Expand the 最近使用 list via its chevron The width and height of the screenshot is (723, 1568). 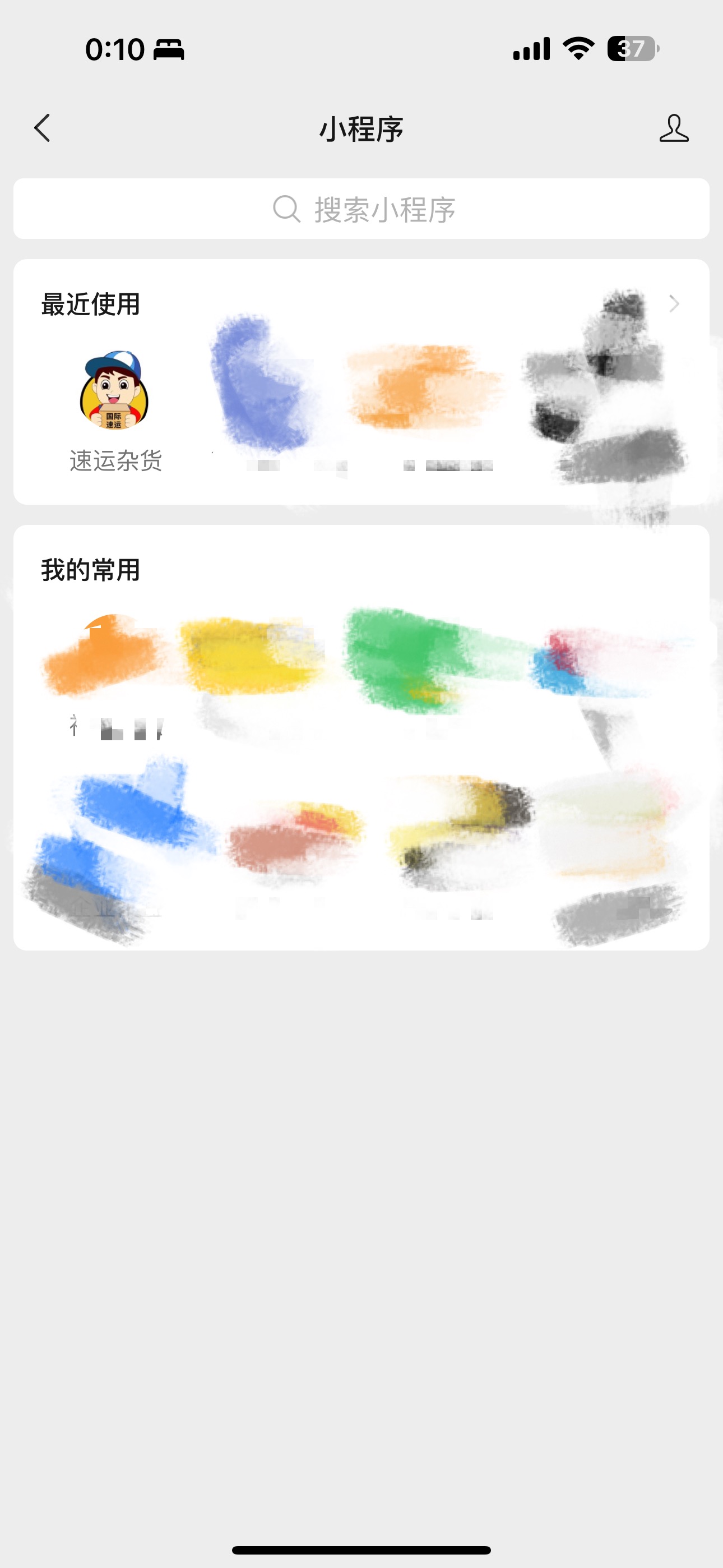coord(674,303)
